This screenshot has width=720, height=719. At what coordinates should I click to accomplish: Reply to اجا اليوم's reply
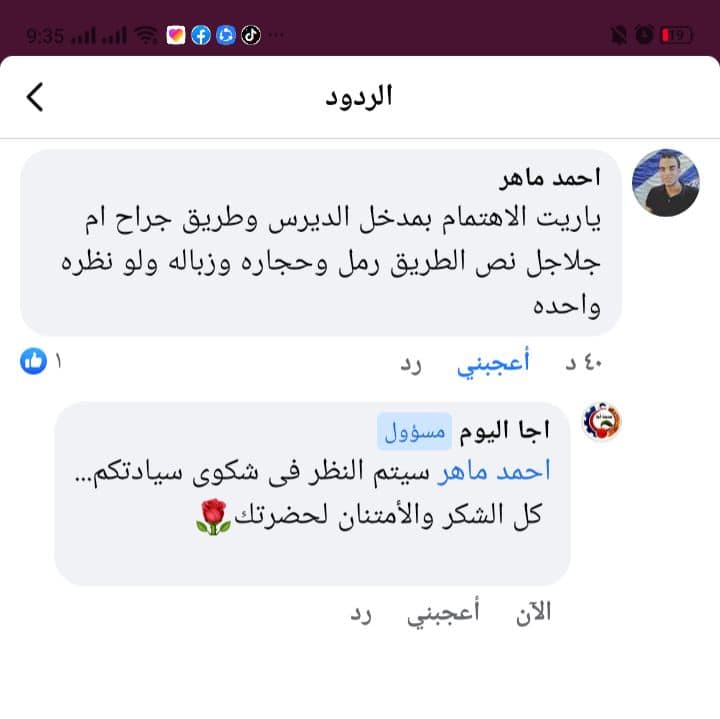pos(360,613)
